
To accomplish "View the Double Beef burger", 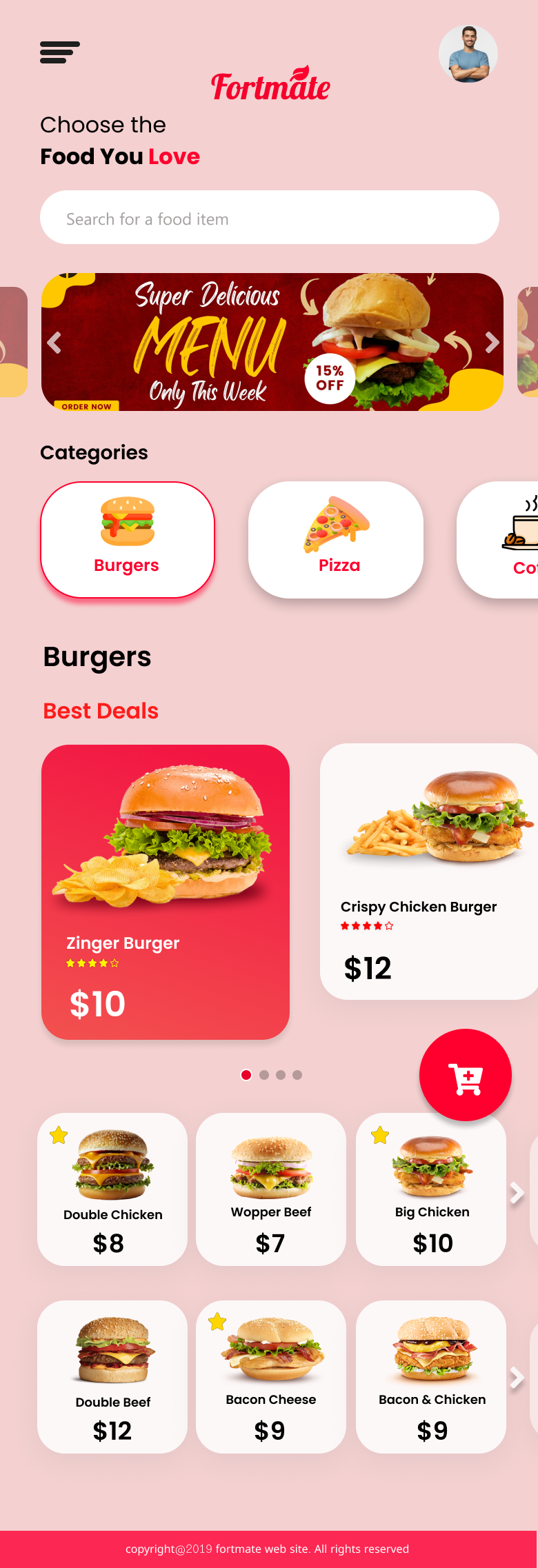I will [112, 1376].
